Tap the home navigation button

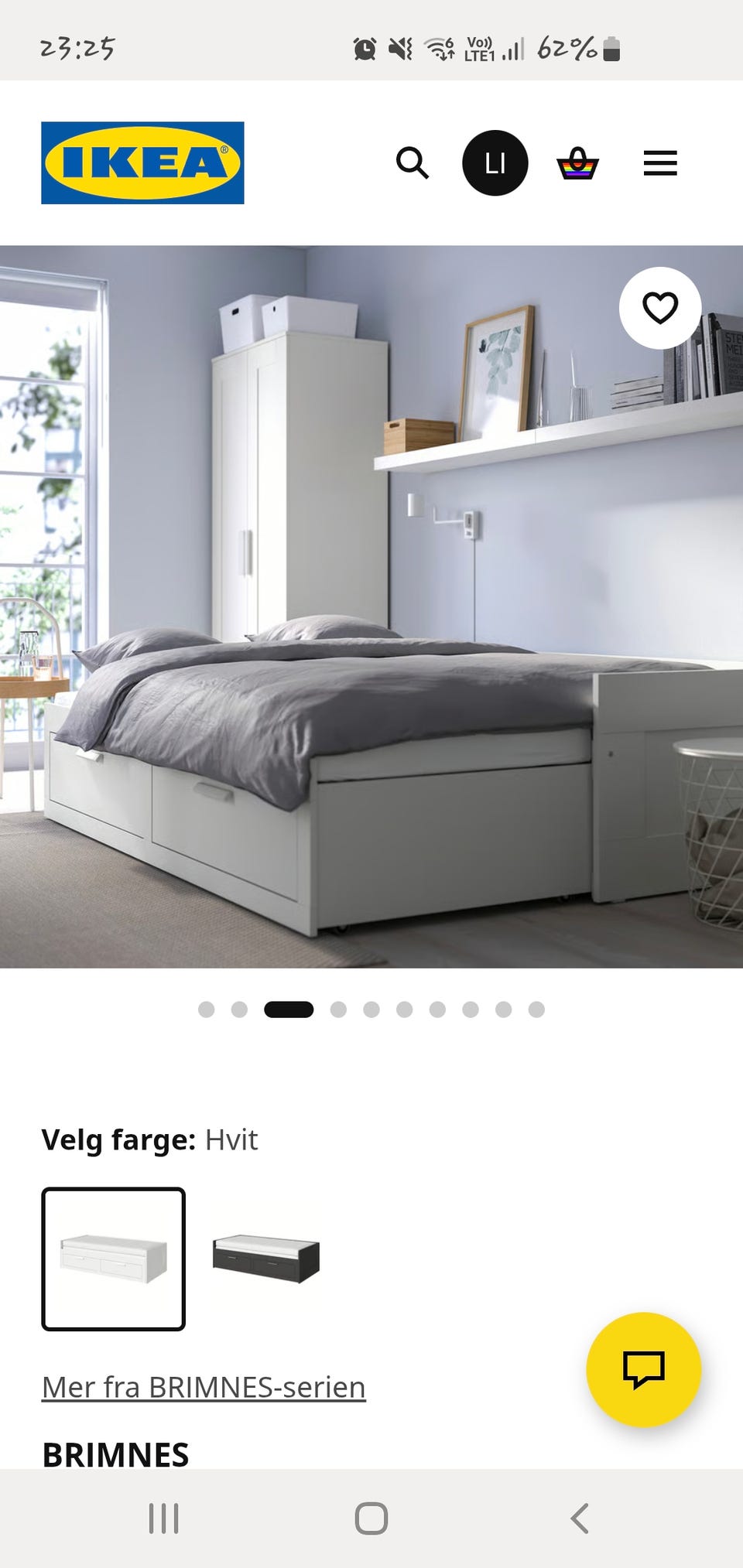coord(371,1520)
